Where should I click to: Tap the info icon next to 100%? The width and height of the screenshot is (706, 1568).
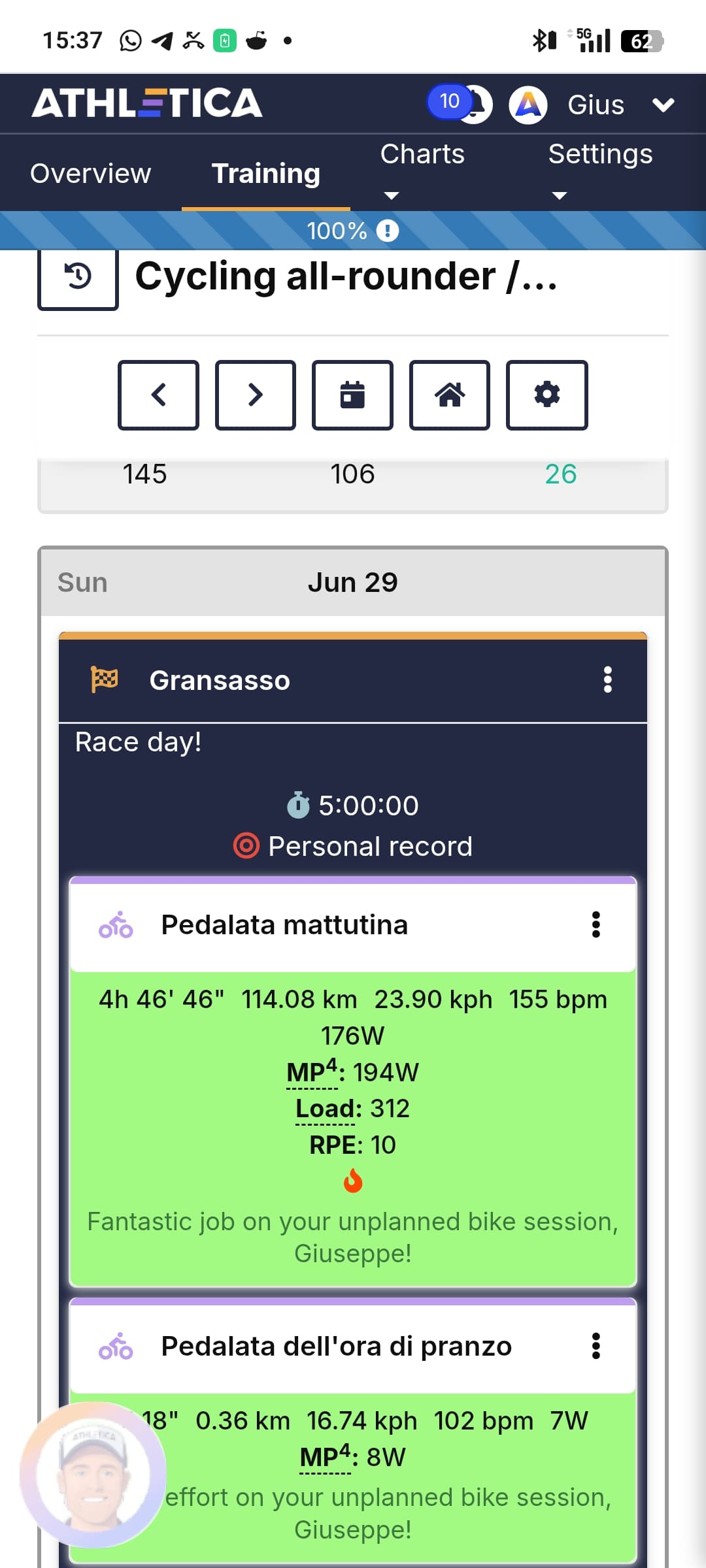pos(388,231)
